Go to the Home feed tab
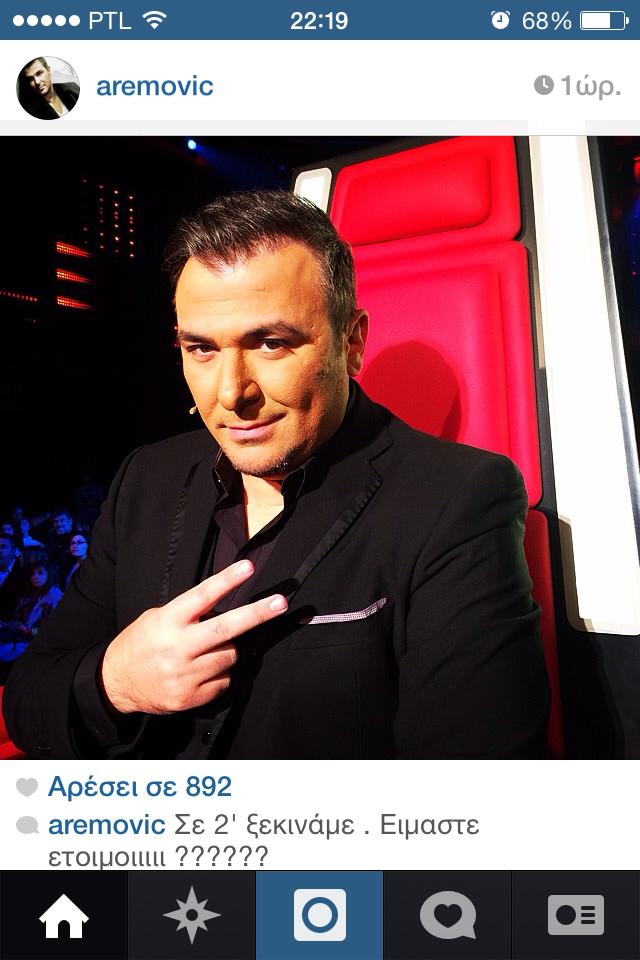The width and height of the screenshot is (640, 960). 64,915
